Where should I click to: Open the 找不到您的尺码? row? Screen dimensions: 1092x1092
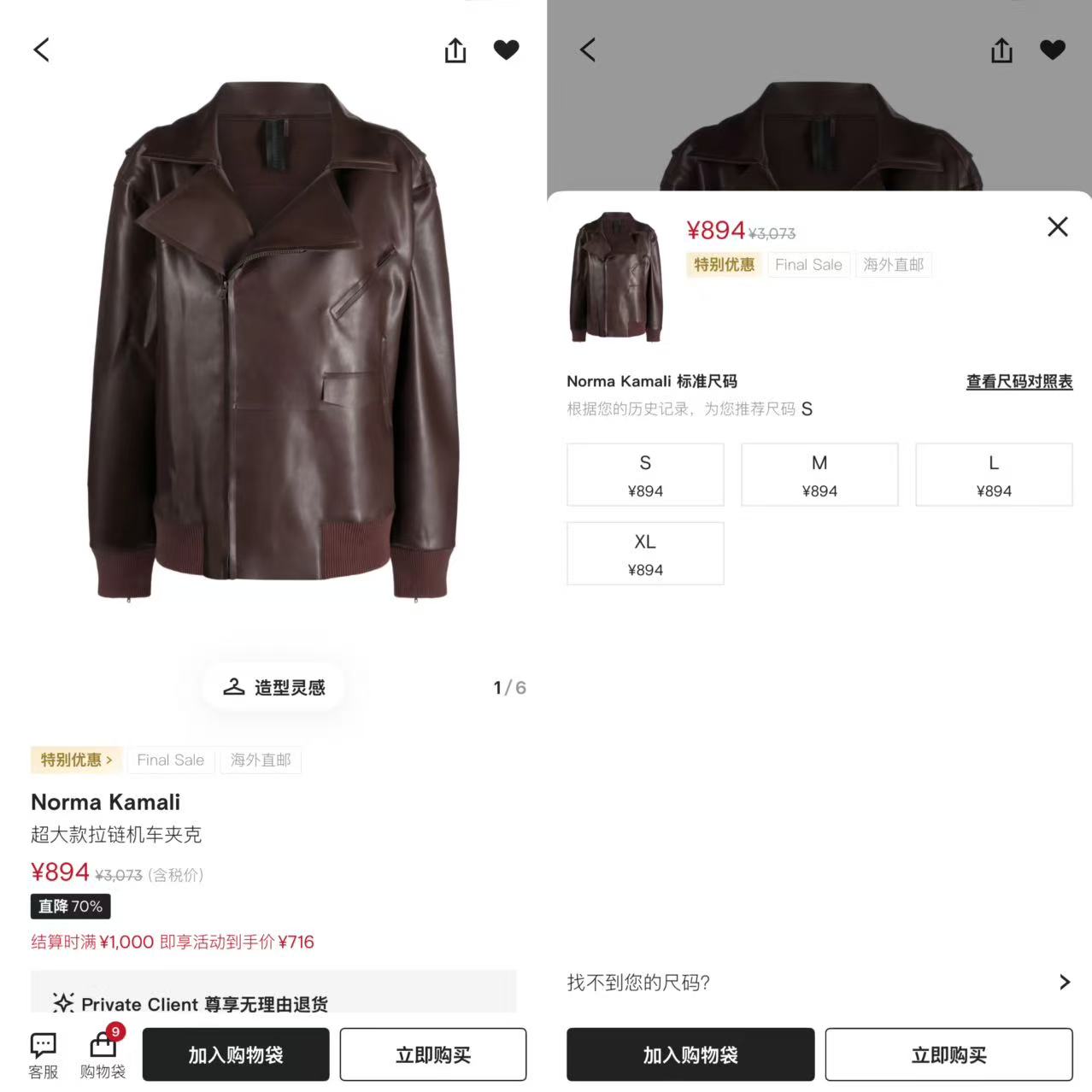tap(819, 982)
